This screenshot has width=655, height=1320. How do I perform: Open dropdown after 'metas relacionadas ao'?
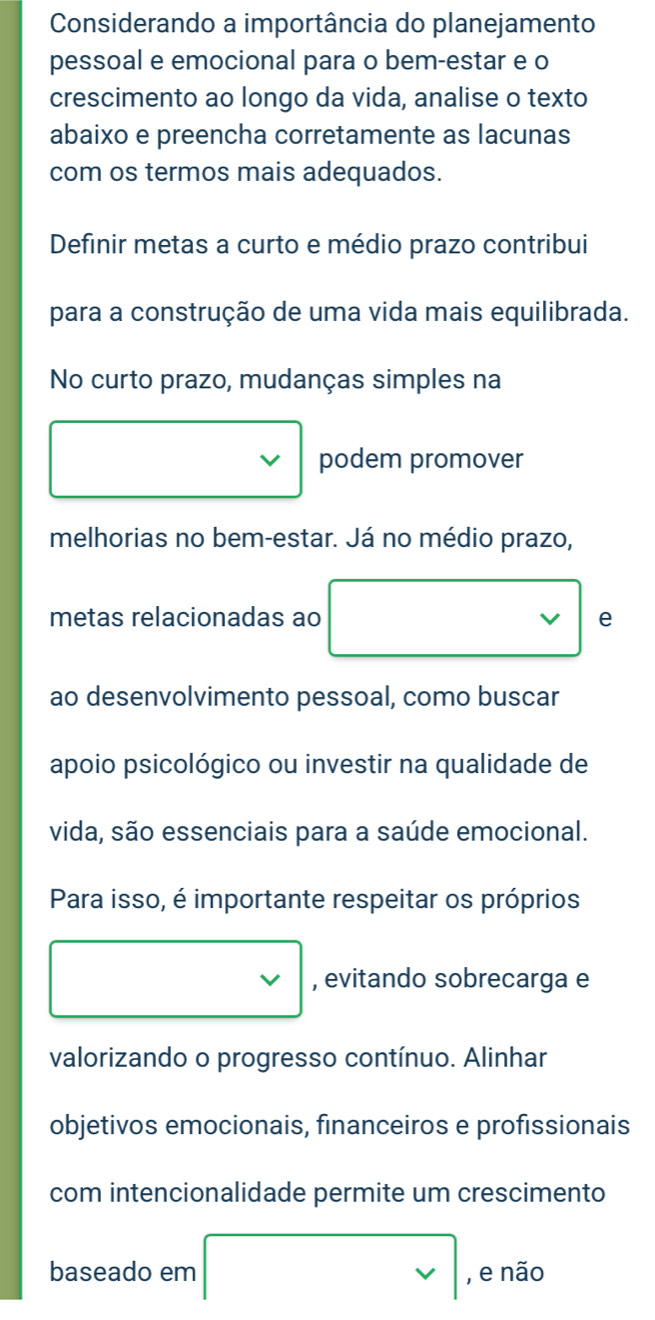[455, 618]
